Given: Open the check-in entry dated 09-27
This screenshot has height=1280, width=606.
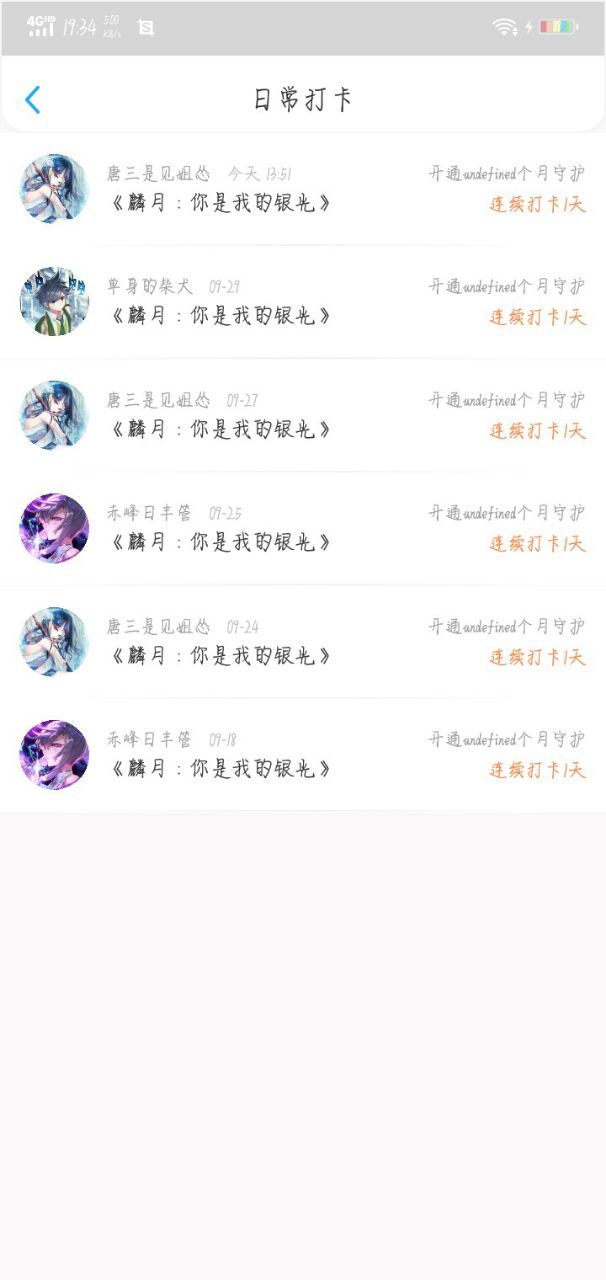Looking at the screenshot, I should (303, 415).
